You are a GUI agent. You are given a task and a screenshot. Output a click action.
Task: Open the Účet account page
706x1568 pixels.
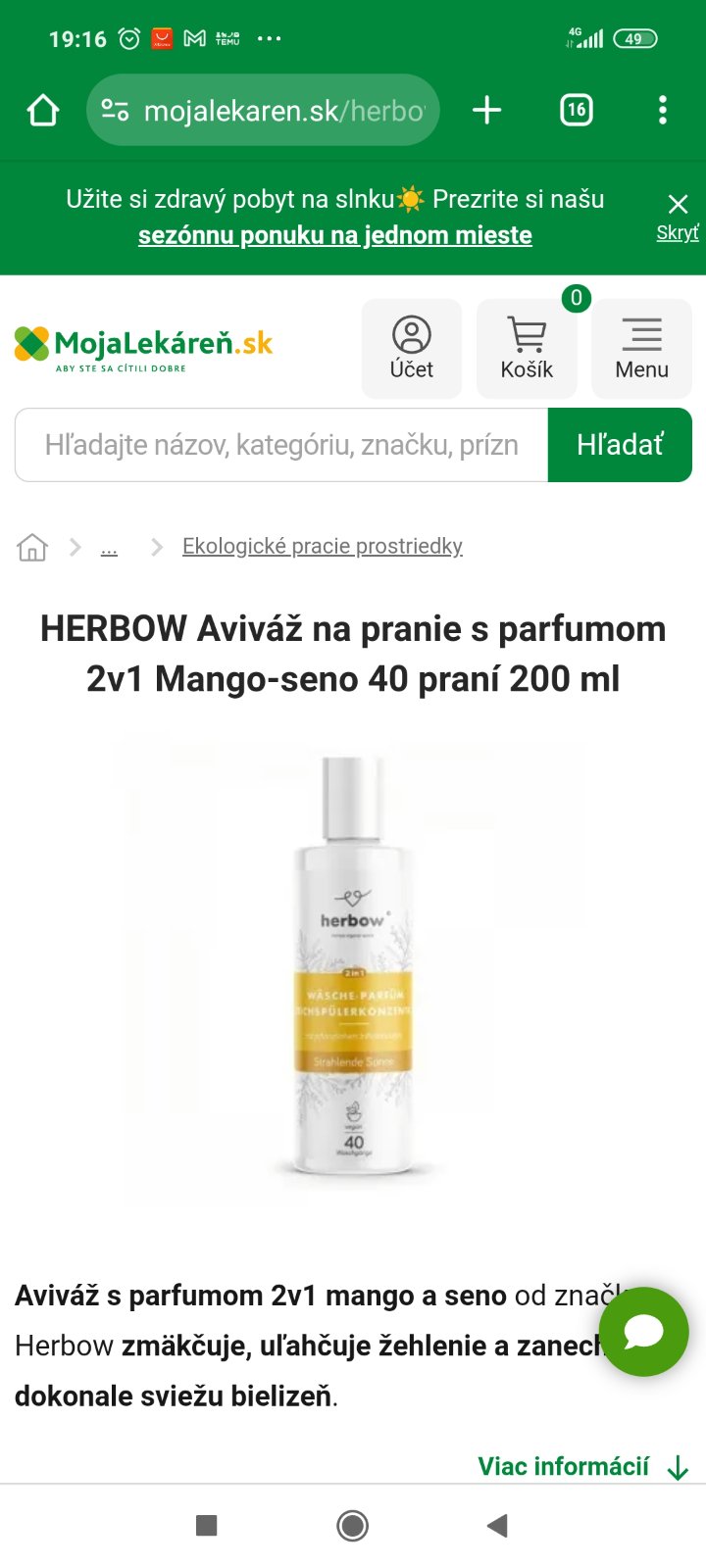coord(412,349)
